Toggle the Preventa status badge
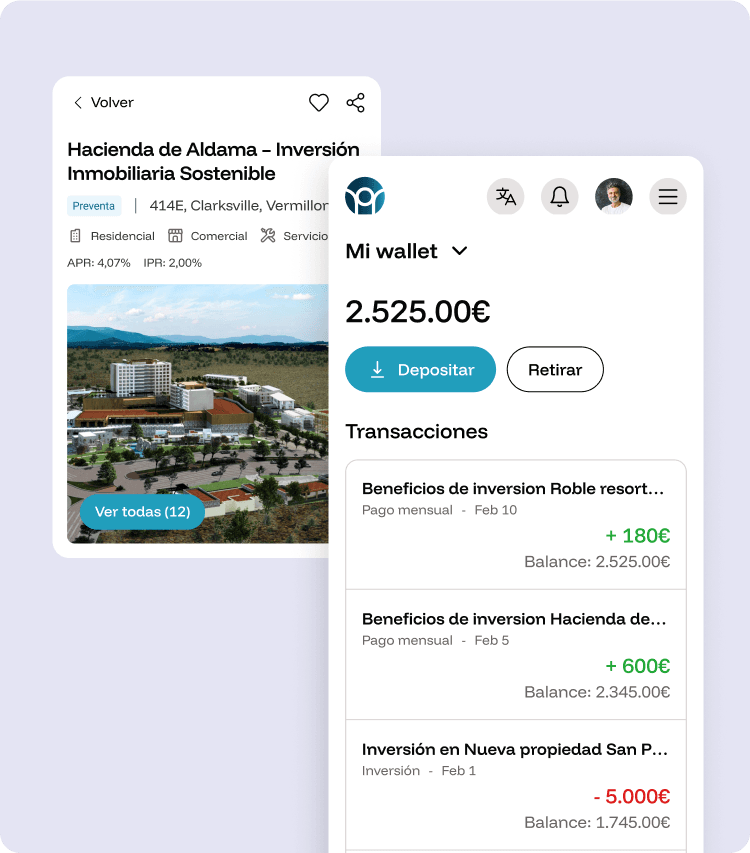The height and width of the screenshot is (853, 750). click(94, 205)
